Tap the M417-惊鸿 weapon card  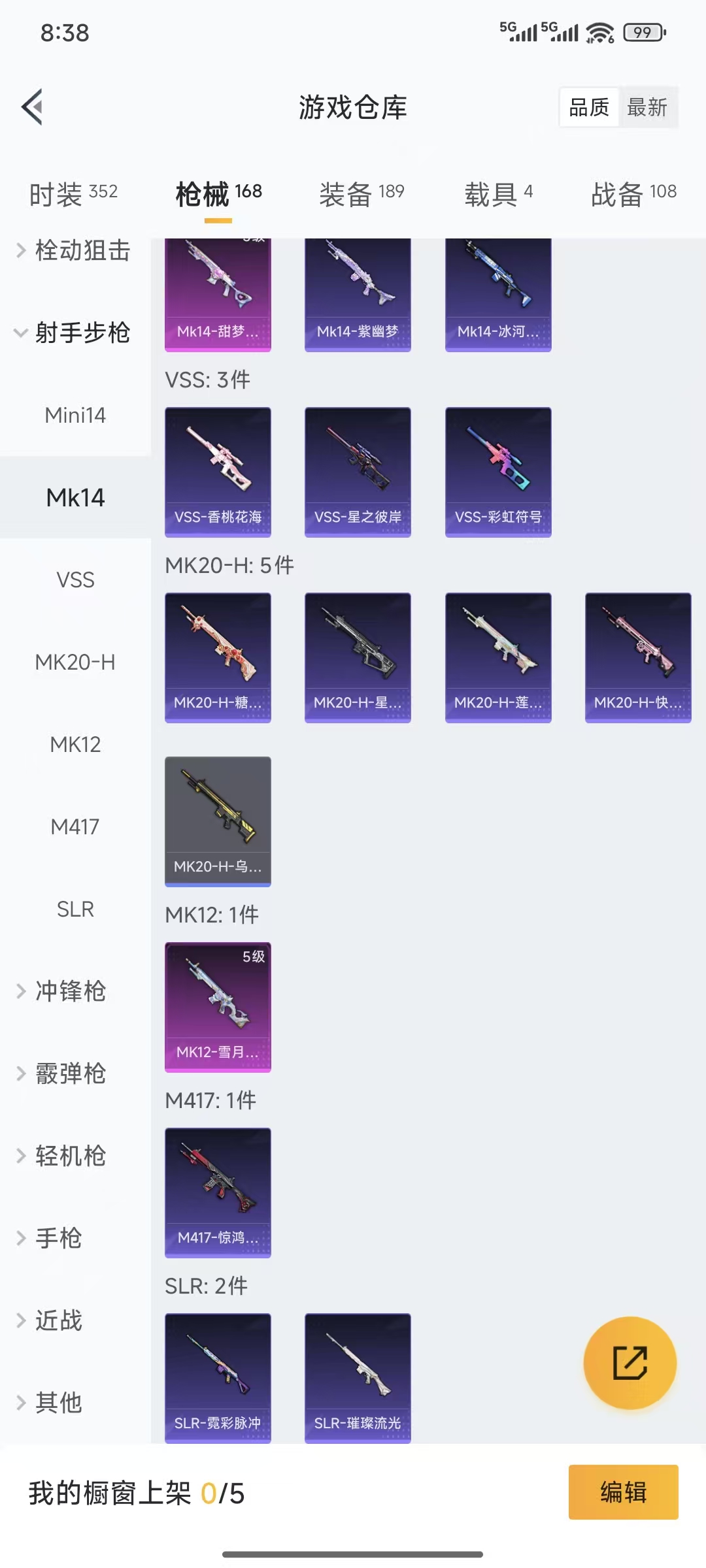(217, 1193)
